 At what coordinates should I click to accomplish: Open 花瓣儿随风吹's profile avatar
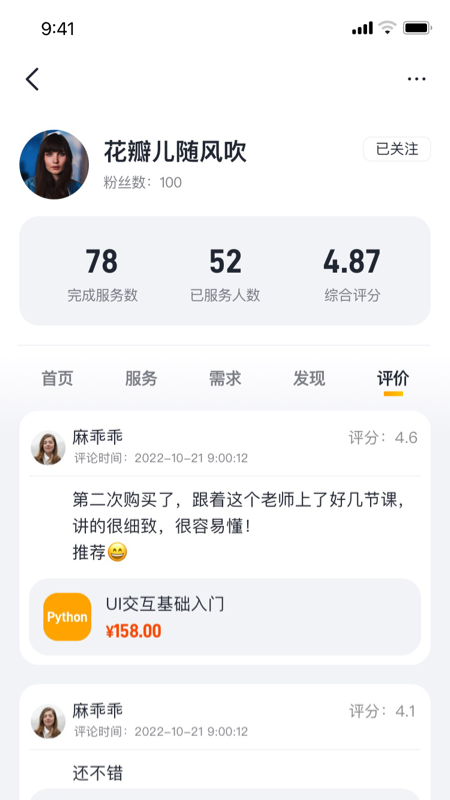click(54, 164)
